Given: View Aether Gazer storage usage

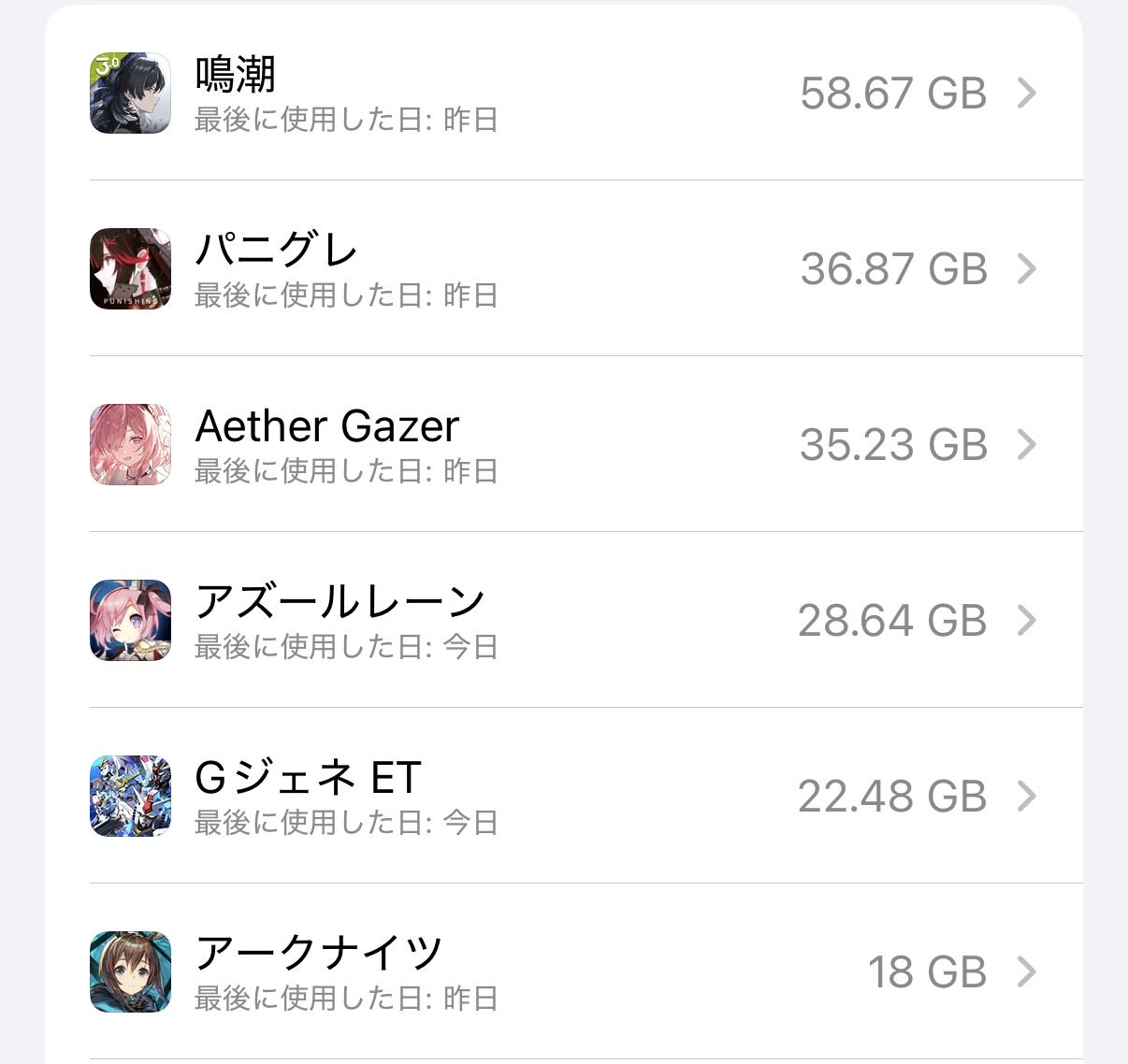Looking at the screenshot, I should [563, 445].
